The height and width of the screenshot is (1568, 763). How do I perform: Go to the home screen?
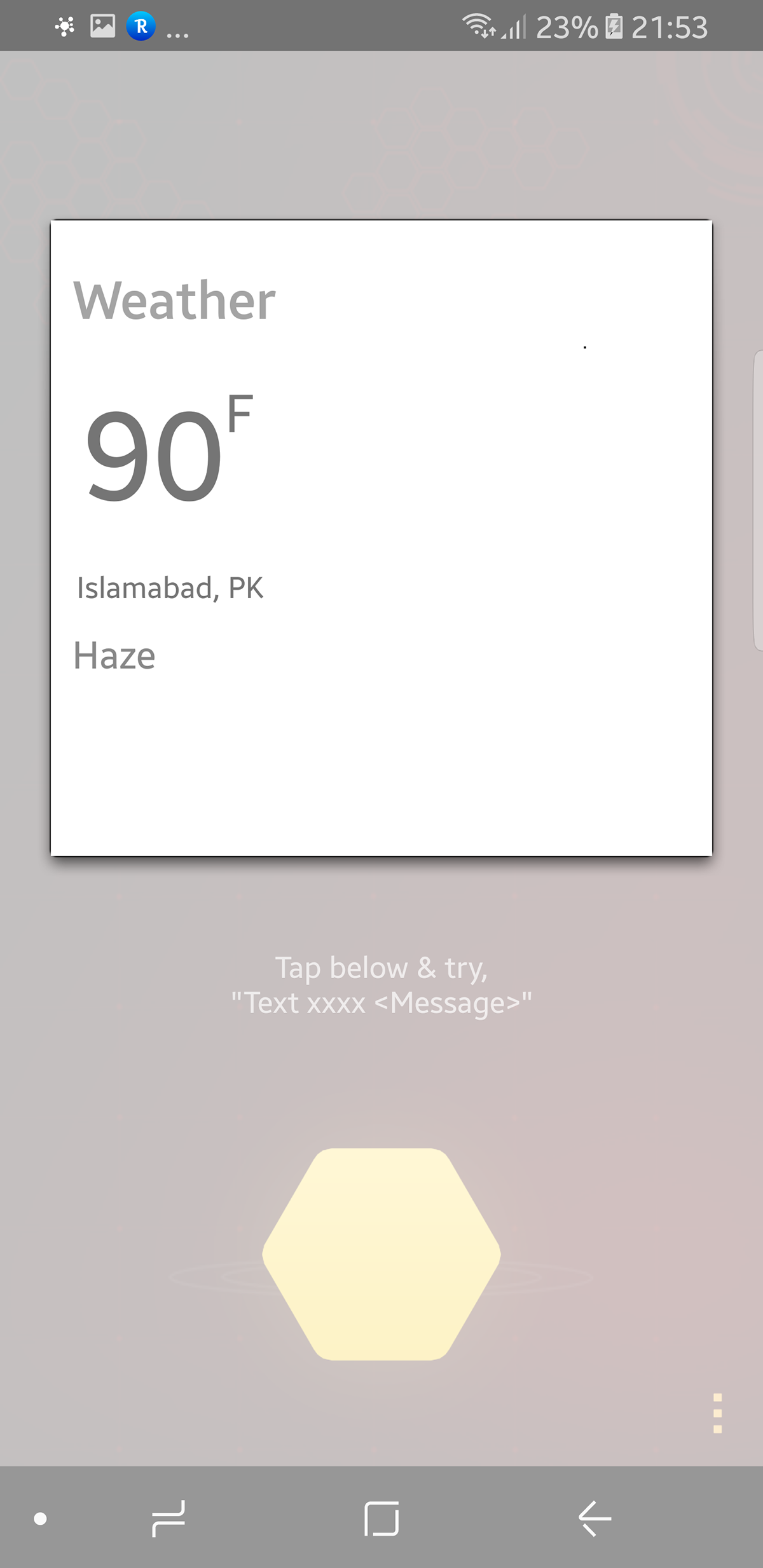pyautogui.click(x=381, y=1518)
